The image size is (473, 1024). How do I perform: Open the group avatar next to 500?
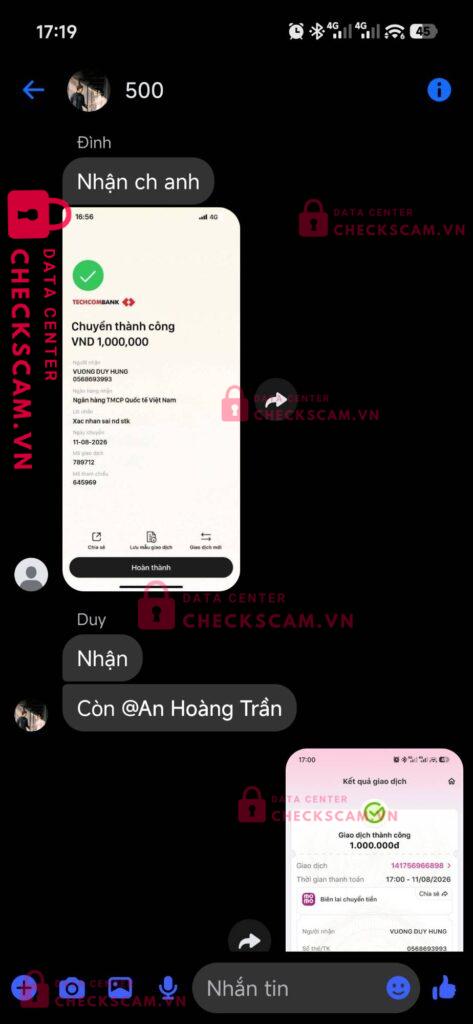[88, 90]
